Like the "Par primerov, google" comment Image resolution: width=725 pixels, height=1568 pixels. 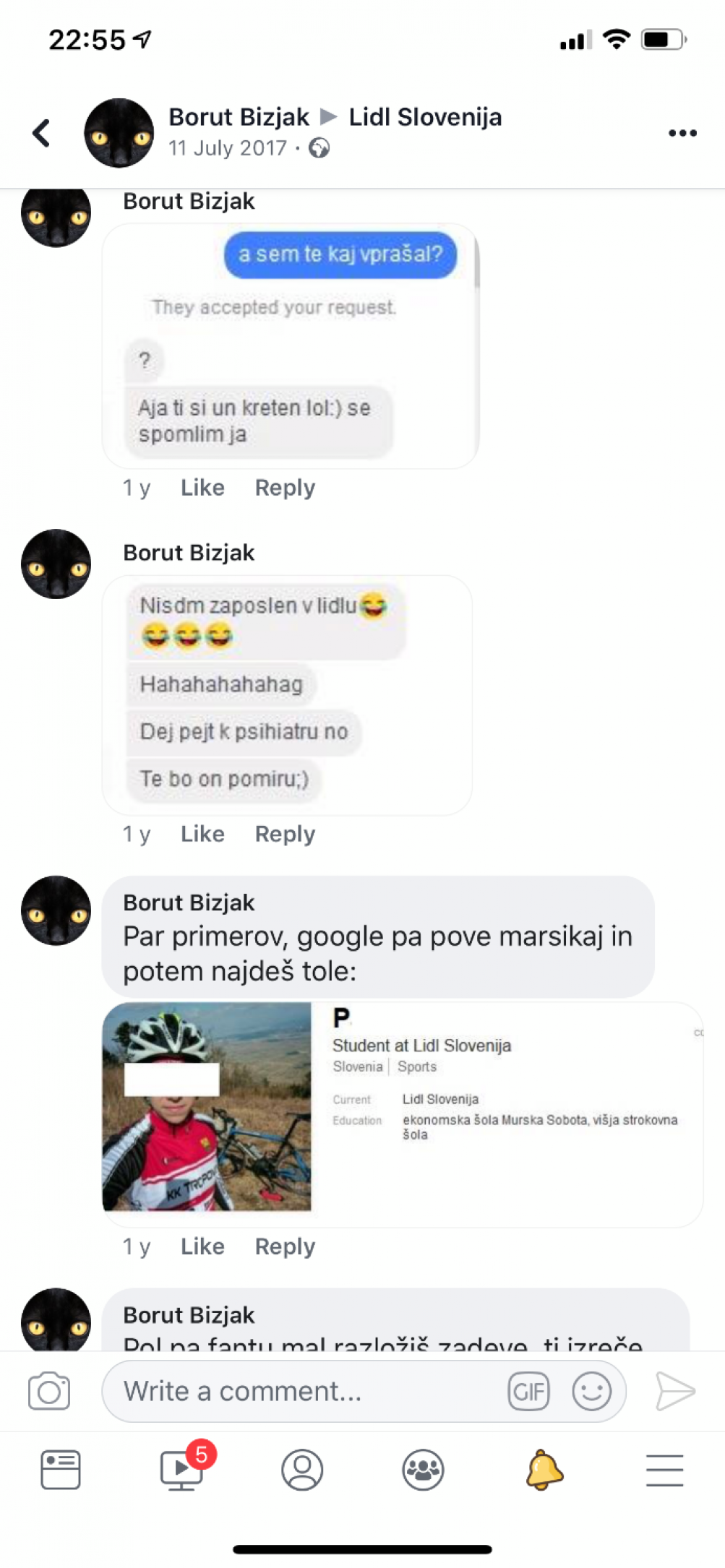tap(202, 1246)
